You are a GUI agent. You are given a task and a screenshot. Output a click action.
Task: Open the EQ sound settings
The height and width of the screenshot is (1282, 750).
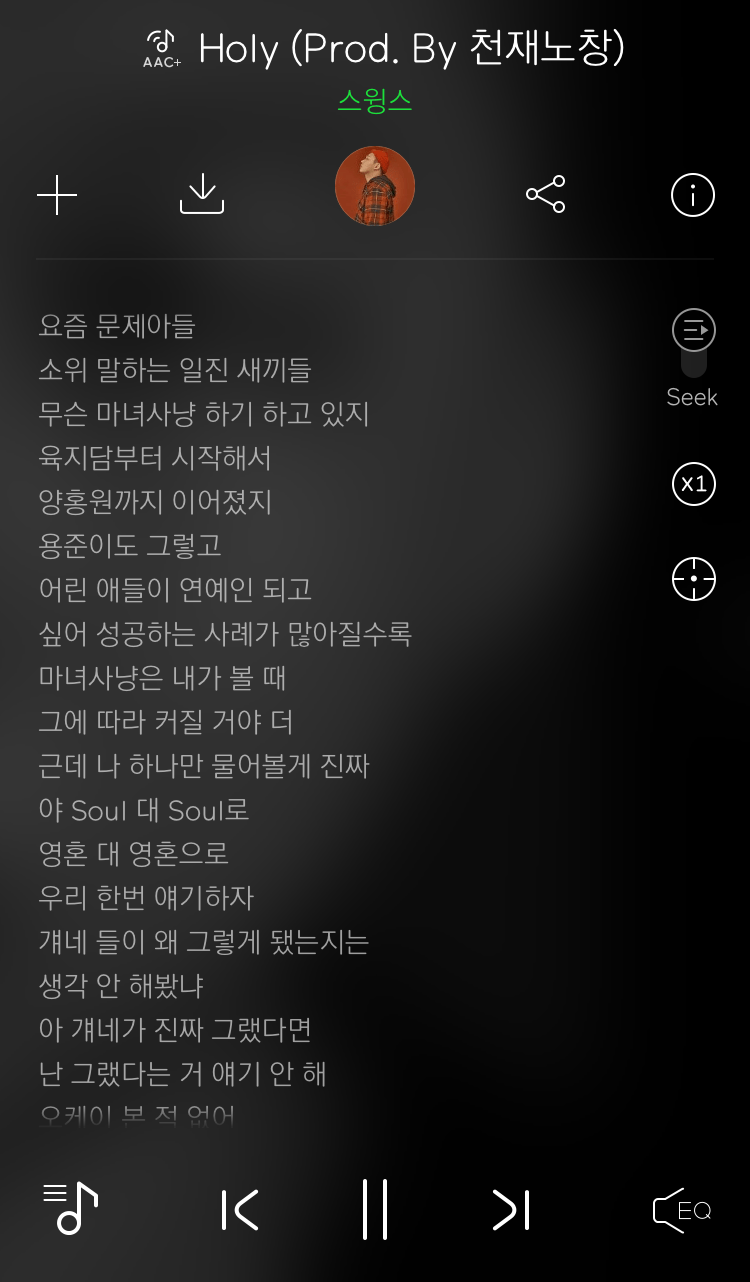click(x=682, y=1210)
